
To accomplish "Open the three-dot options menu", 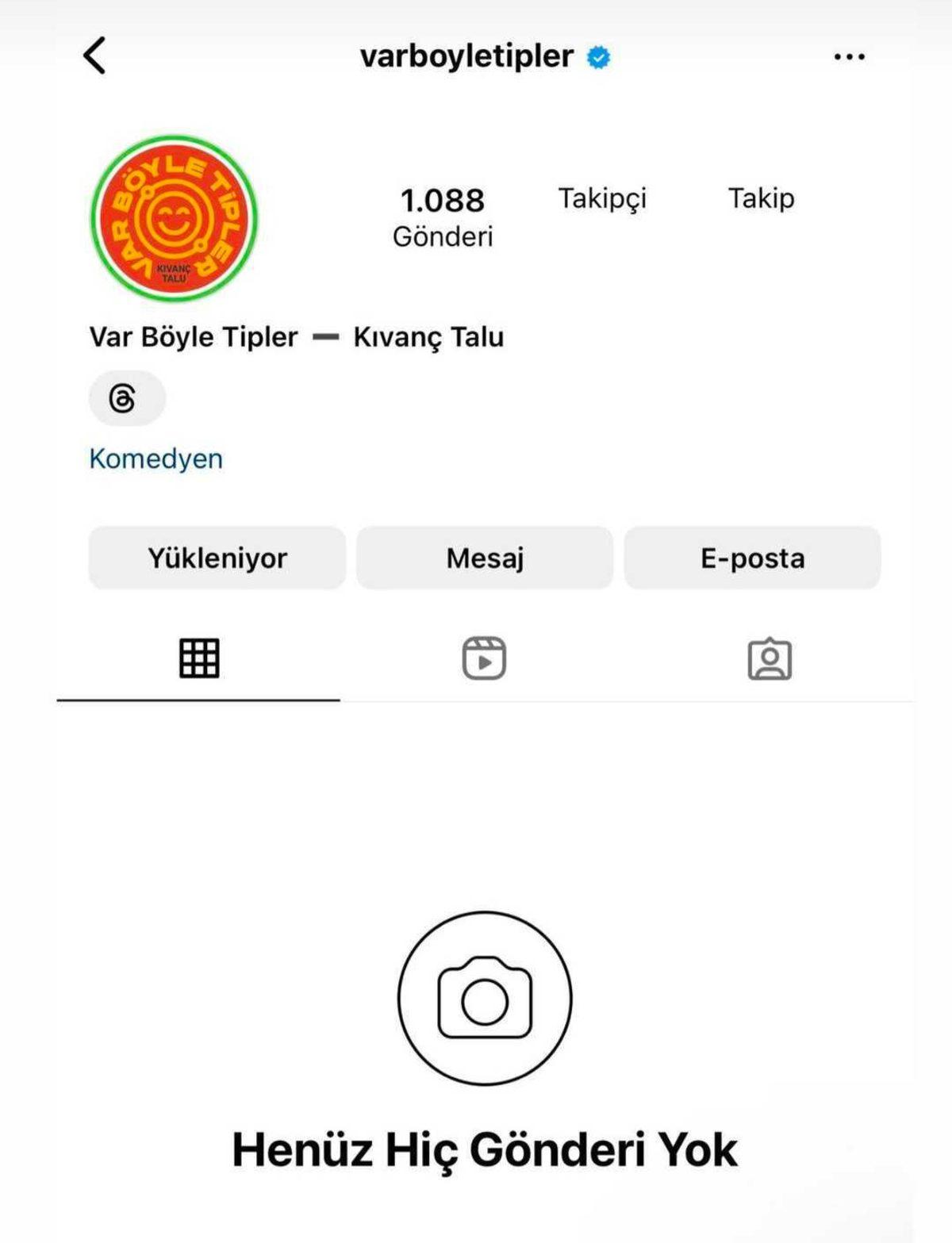I will (x=849, y=57).
